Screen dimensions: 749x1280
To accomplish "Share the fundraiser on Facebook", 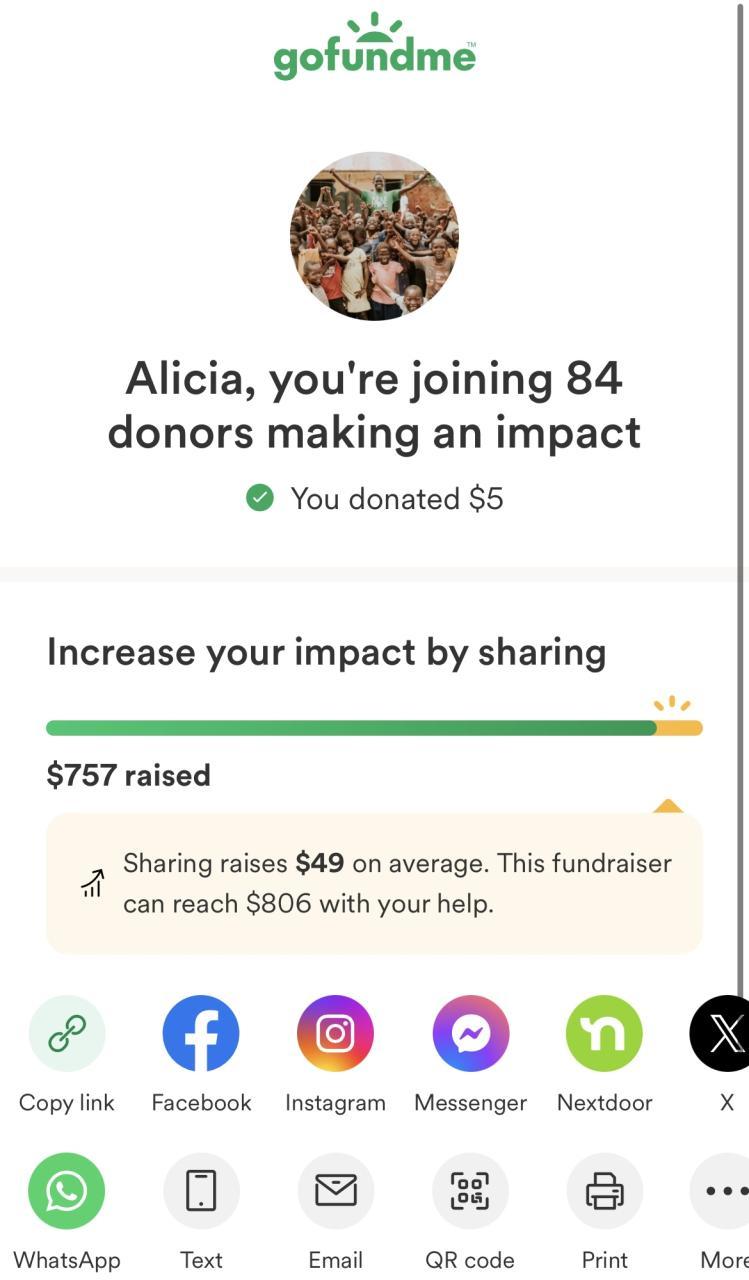I will (x=201, y=1033).
